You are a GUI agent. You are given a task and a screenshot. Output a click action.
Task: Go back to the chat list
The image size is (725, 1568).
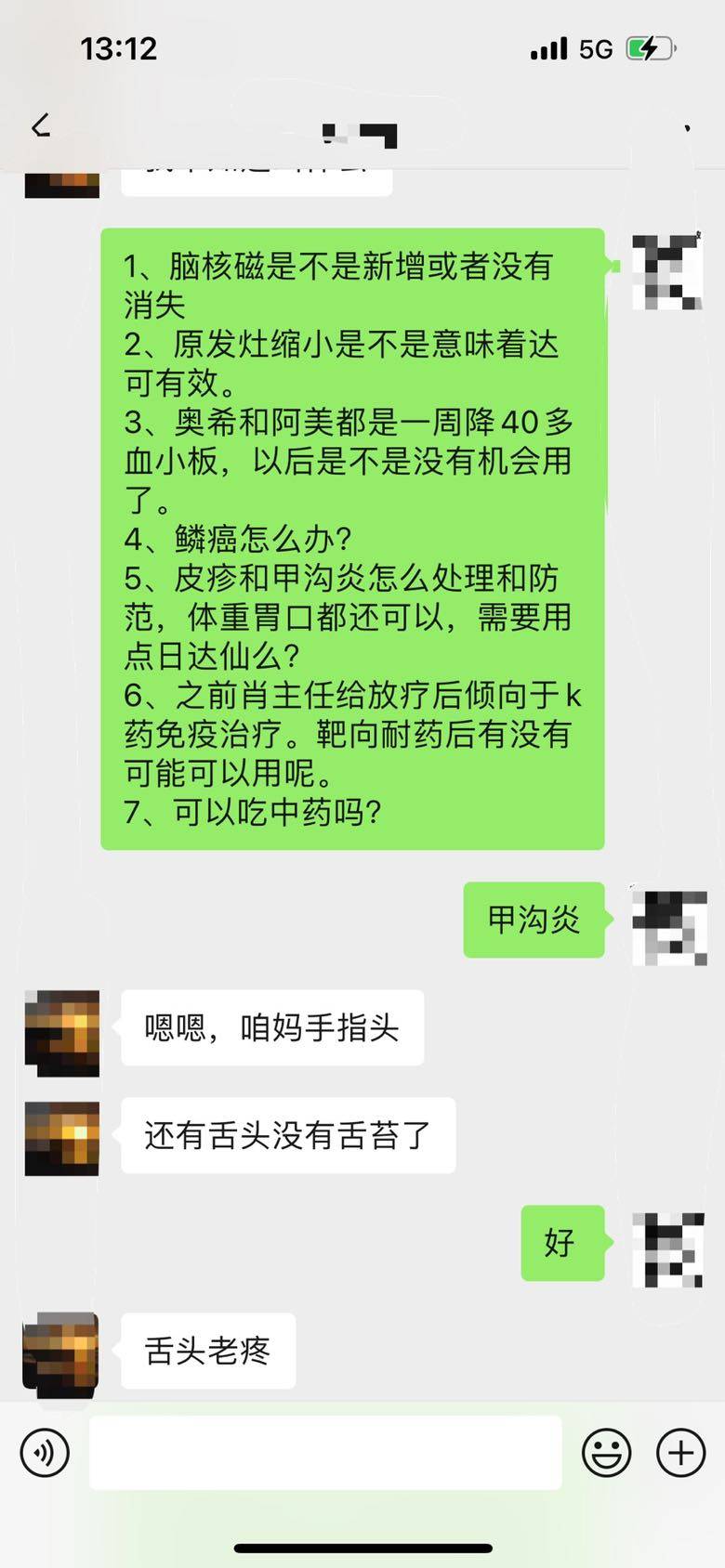tap(41, 125)
